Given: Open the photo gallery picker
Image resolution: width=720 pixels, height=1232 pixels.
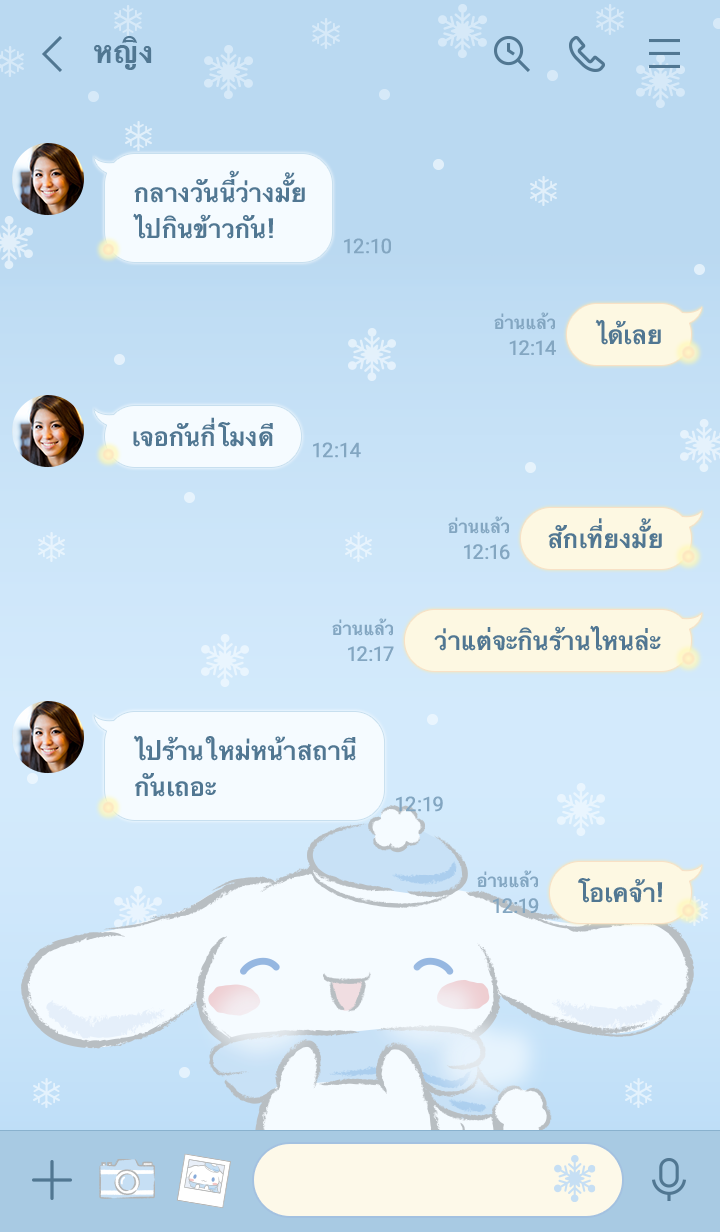Looking at the screenshot, I should [204, 1180].
